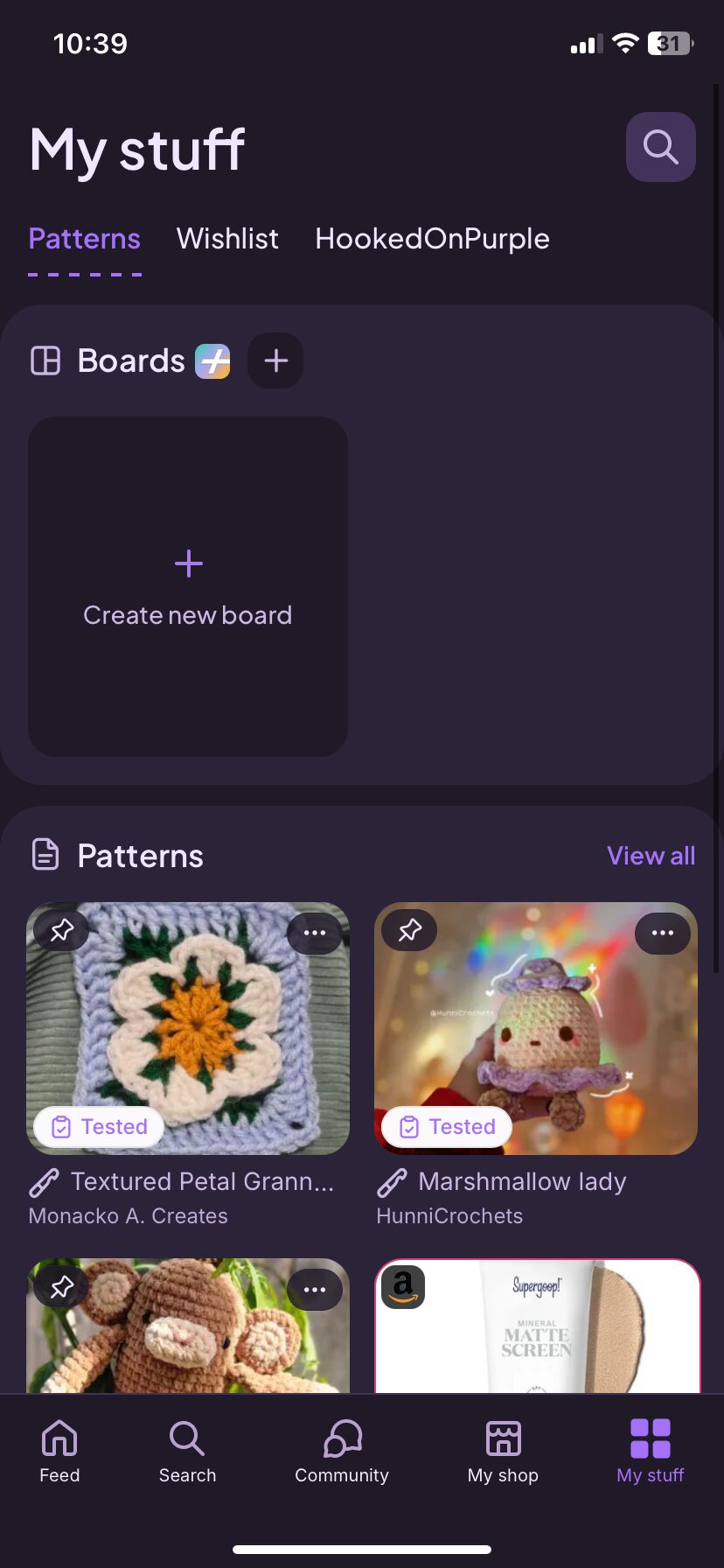Viewport: 724px width, 1568px height.
Task: Toggle the pin on Textured Petal Granny
Action: click(61, 930)
